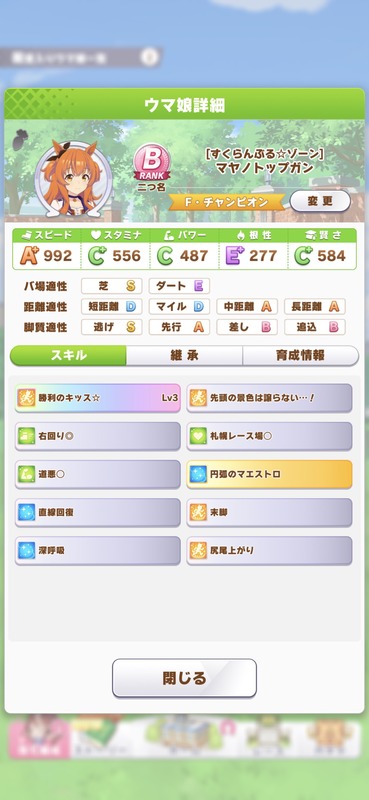Tap the 変更 button next to the title
This screenshot has width=369, height=800.
[320, 201]
